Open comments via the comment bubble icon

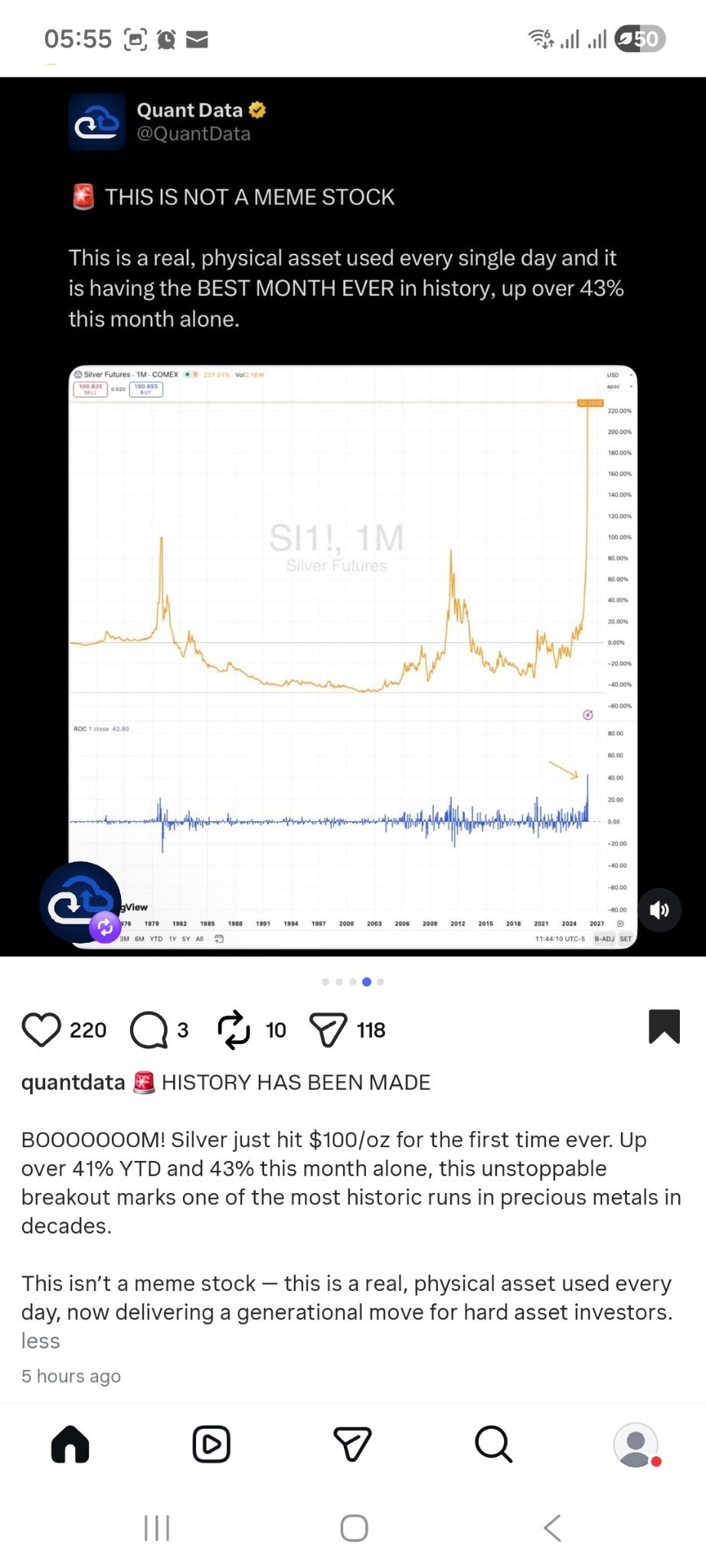coord(150,1029)
